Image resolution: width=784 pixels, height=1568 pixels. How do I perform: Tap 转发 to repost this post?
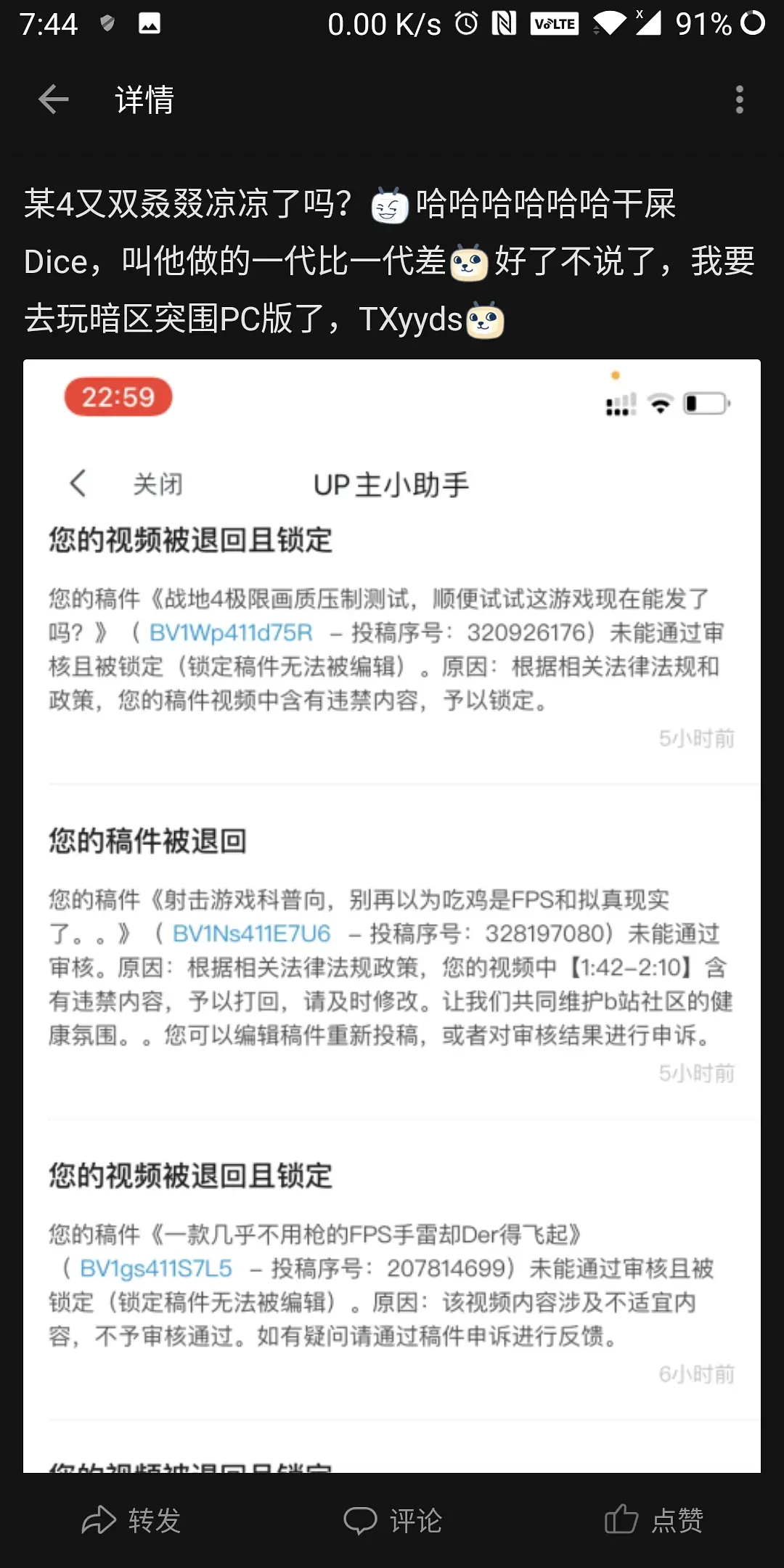pyautogui.click(x=131, y=1520)
